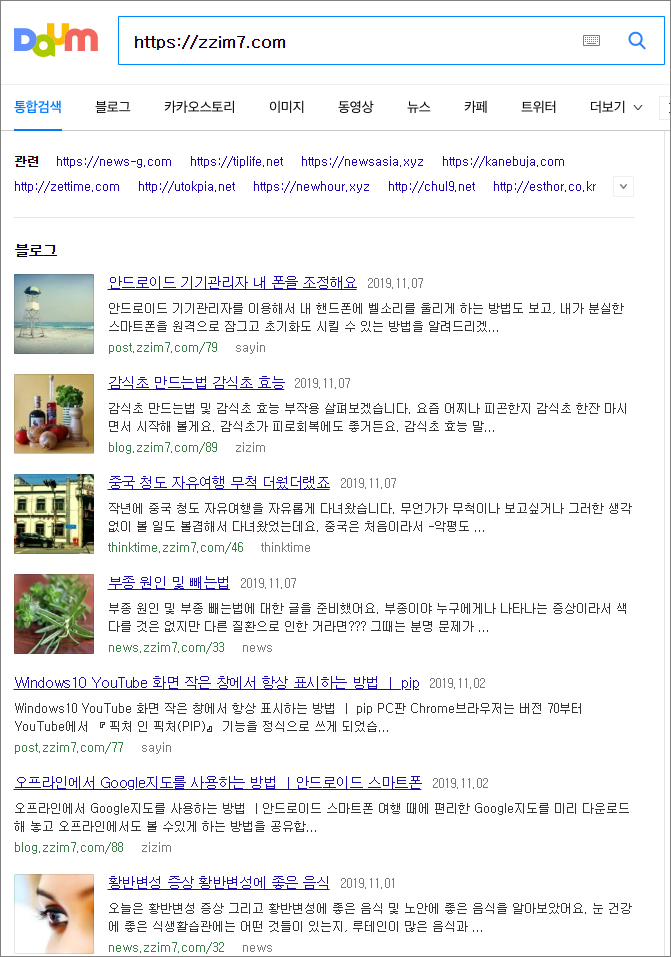
Task: Open related link https://tiplife.net
Action: (236, 161)
